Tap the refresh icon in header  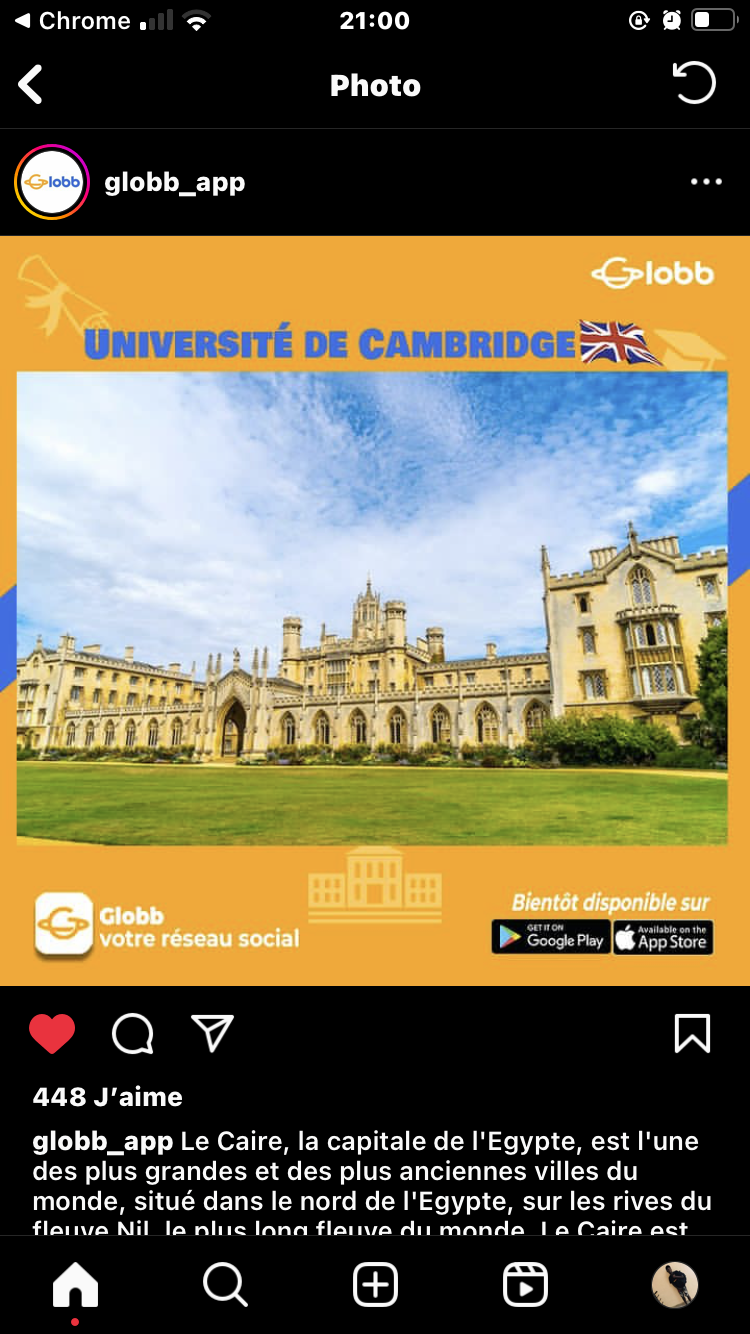click(x=694, y=84)
